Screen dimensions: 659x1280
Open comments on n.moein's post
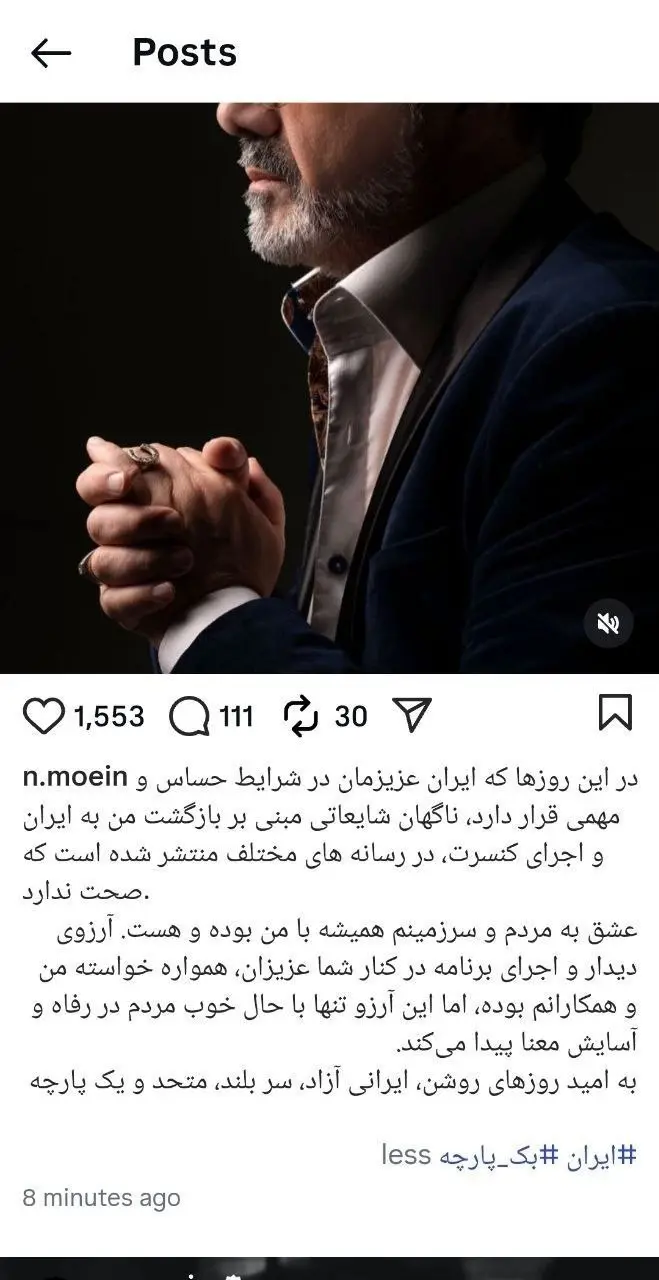189,715
